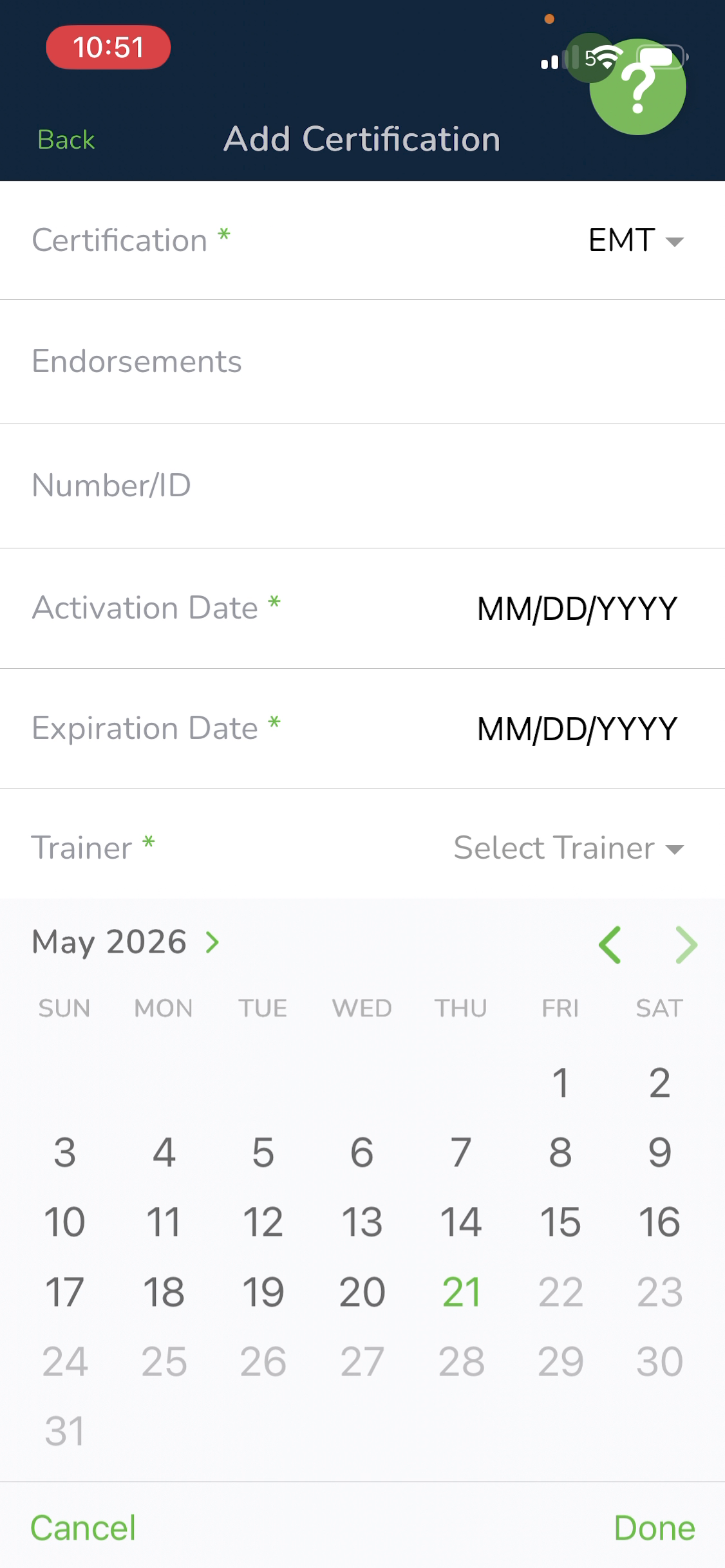Cancel the date selection

point(83,1528)
